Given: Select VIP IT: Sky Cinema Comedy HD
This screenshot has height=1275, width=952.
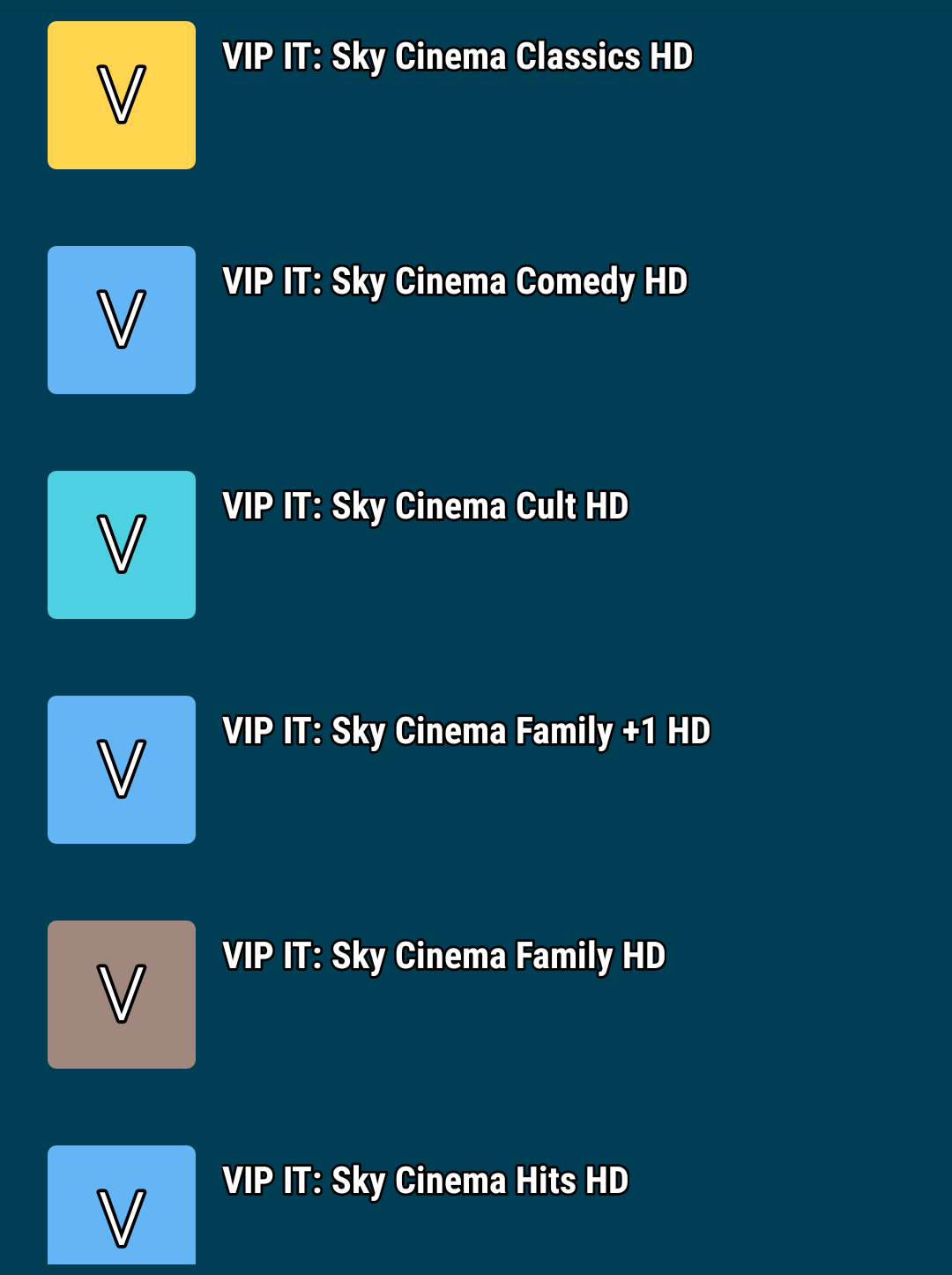Looking at the screenshot, I should point(455,282).
